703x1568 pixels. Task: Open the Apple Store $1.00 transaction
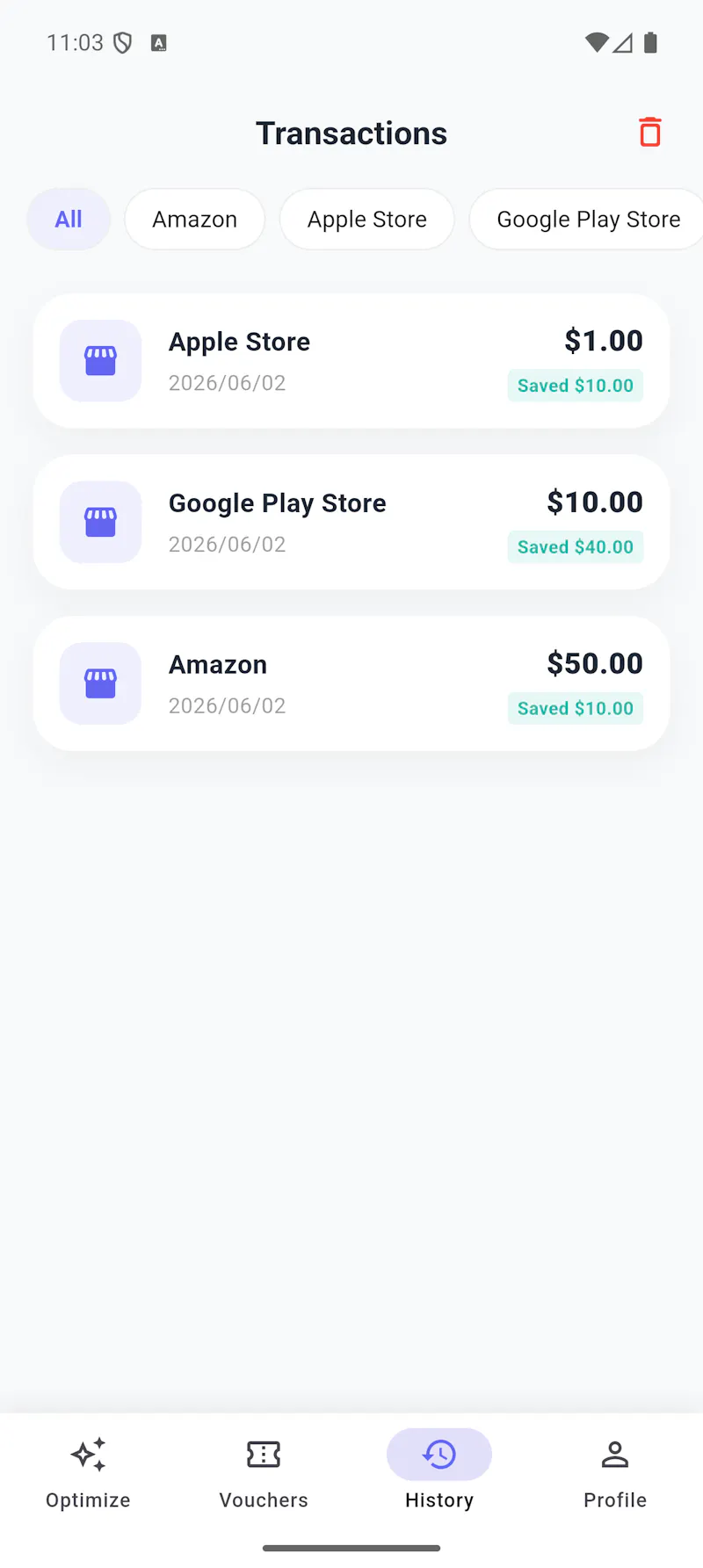pos(351,361)
